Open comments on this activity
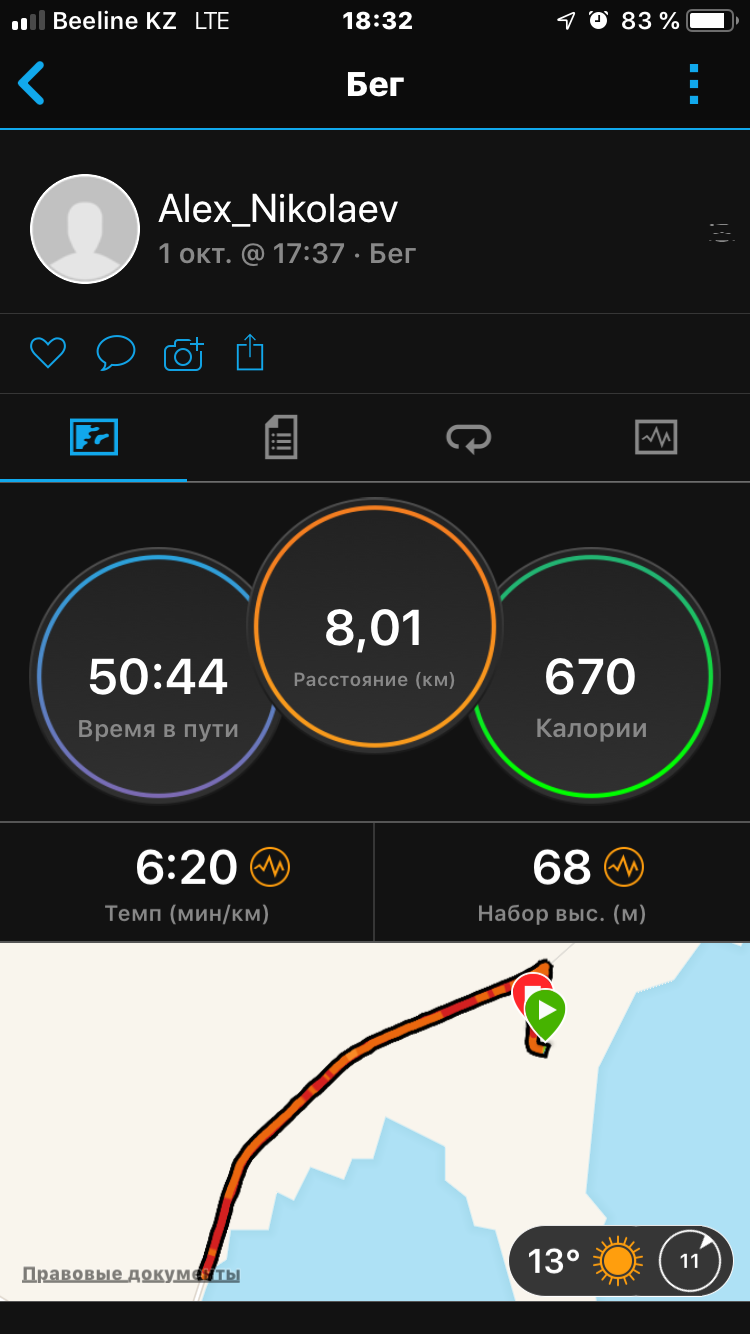The image size is (750, 1334). [115, 353]
